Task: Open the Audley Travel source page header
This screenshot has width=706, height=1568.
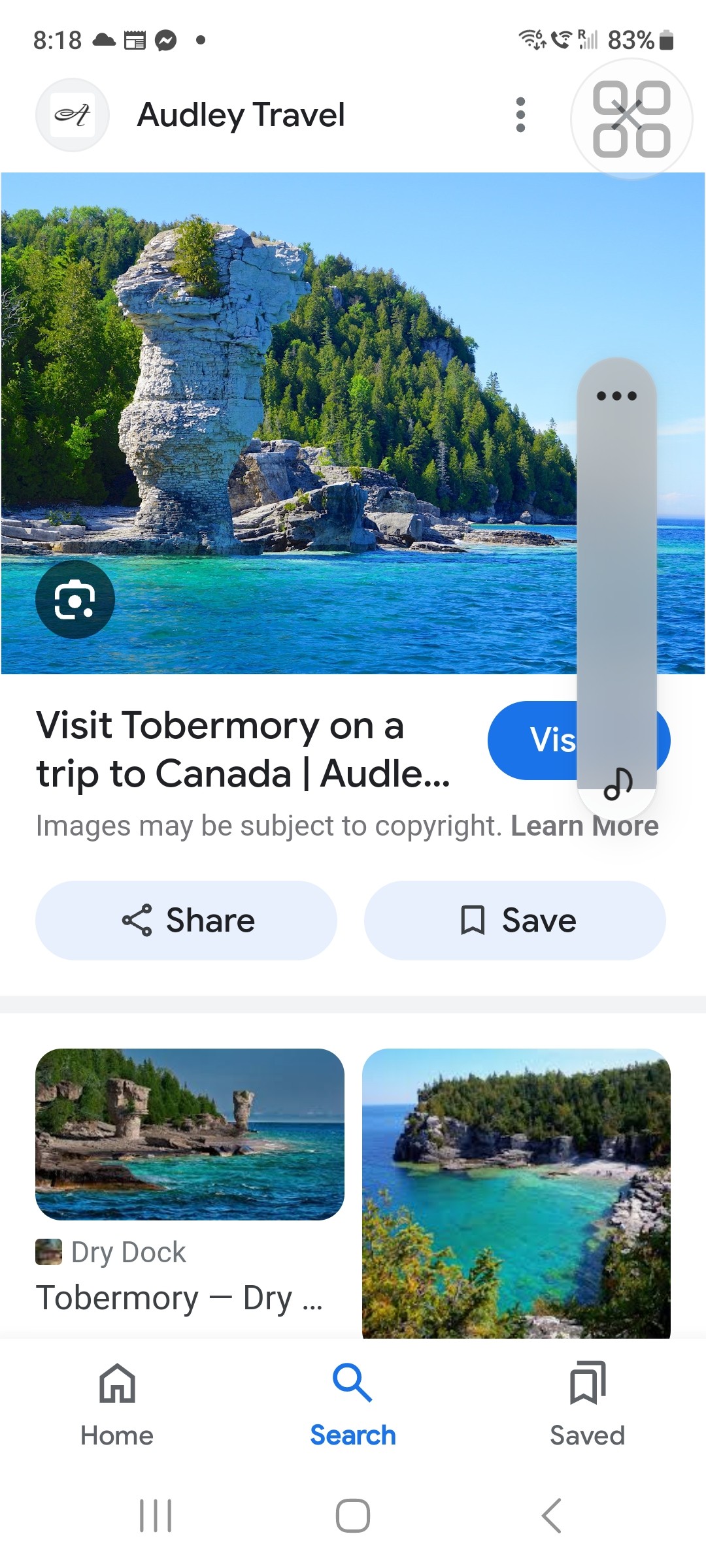Action: tap(241, 115)
